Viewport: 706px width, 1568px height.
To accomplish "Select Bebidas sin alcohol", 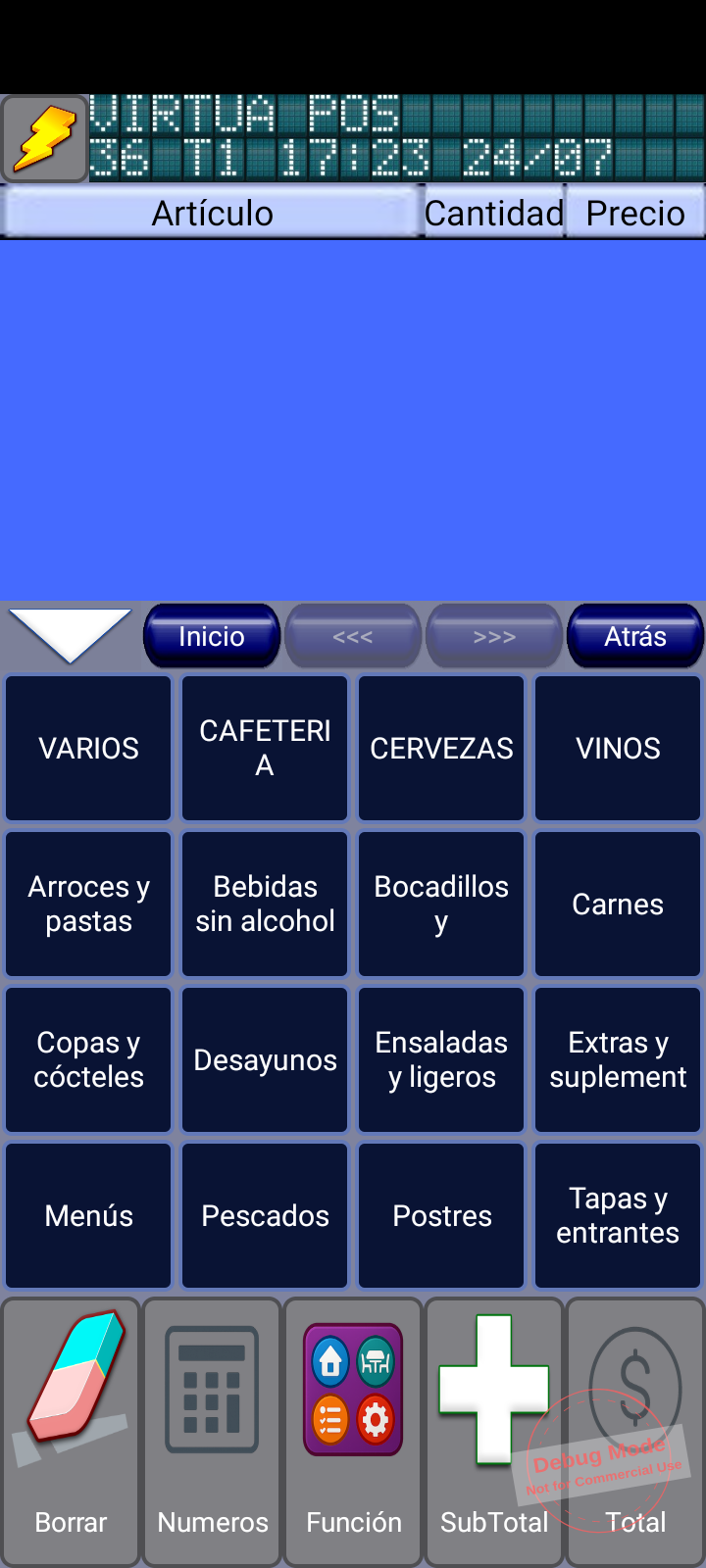I will (265, 904).
